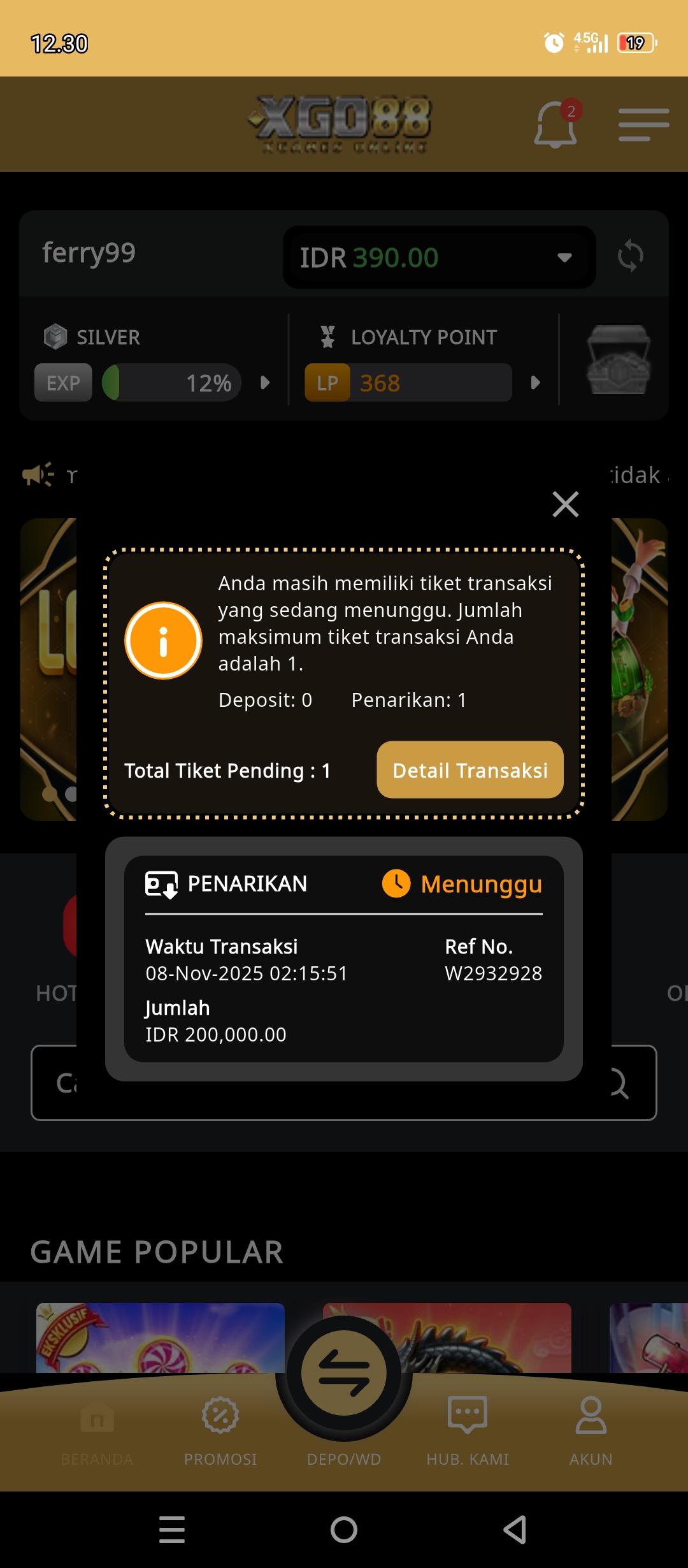
Task: Open the notifications bell
Action: (555, 124)
